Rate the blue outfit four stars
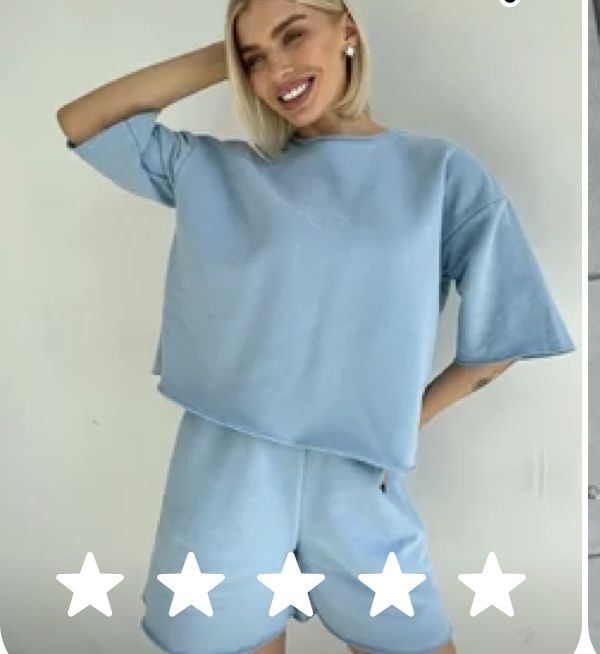Screen dimensions: 600x654 pyautogui.click(x=391, y=585)
